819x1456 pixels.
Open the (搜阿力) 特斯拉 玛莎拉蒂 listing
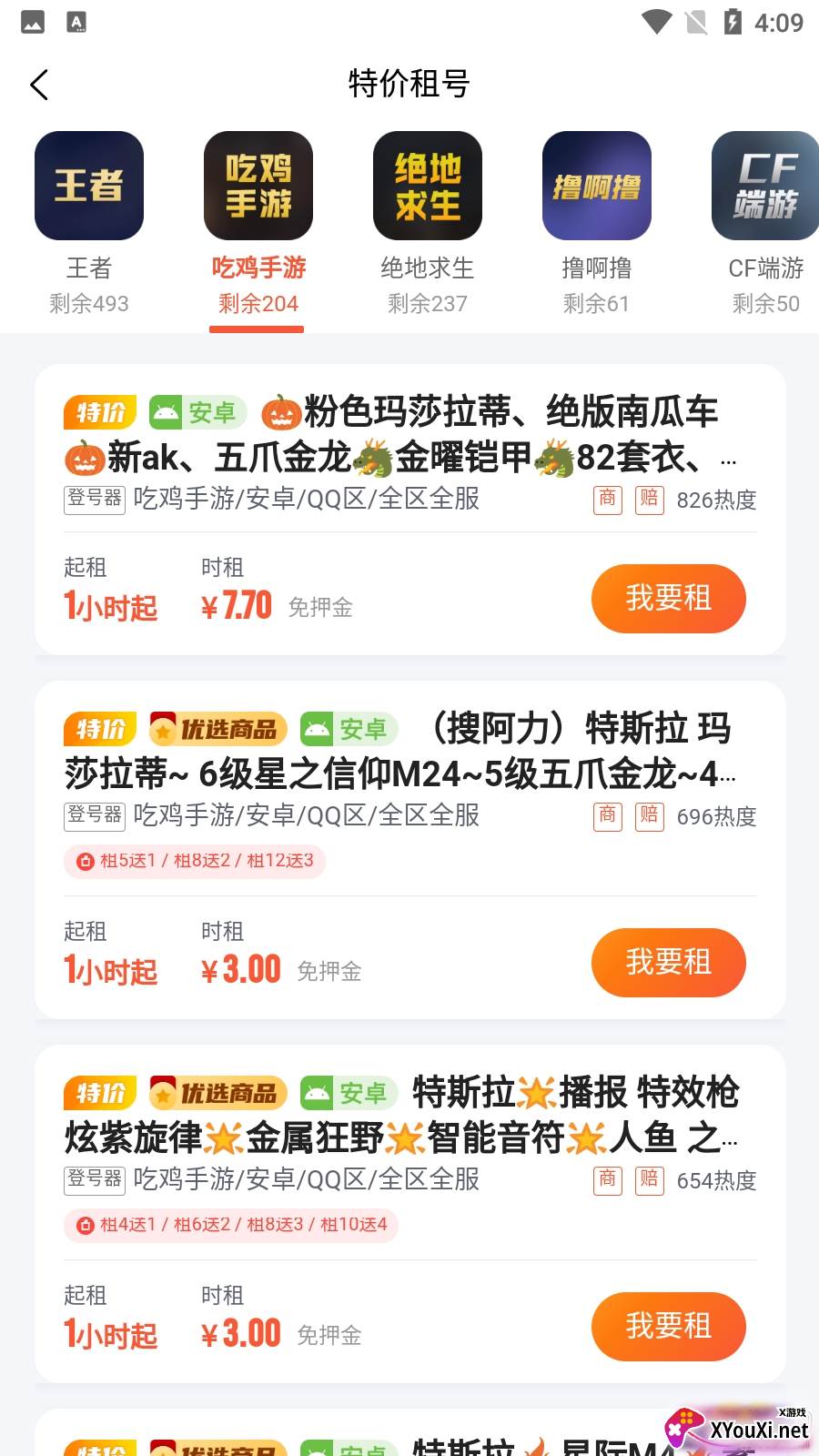[409, 752]
